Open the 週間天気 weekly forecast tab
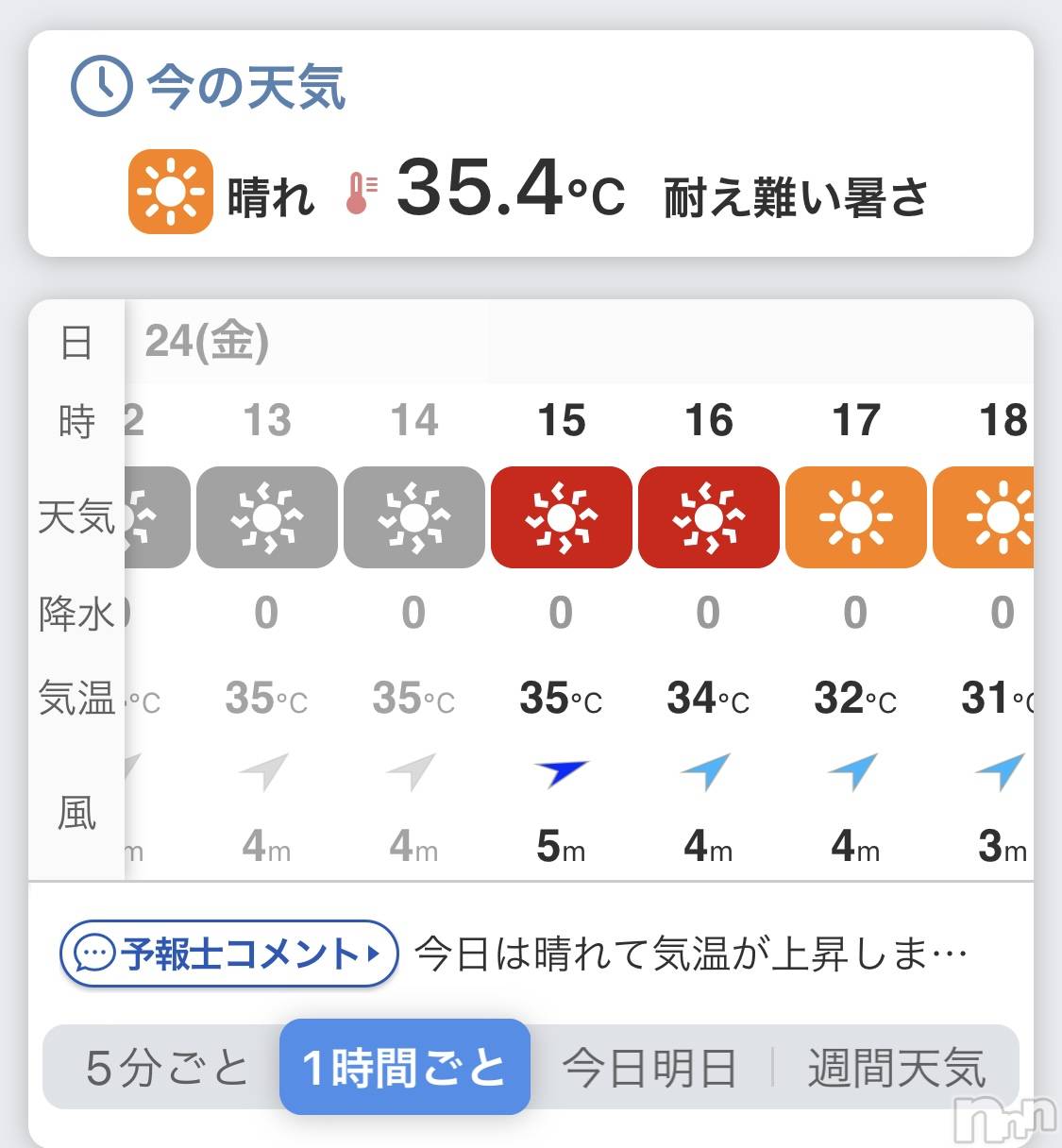Image resolution: width=1062 pixels, height=1148 pixels. tap(896, 1068)
